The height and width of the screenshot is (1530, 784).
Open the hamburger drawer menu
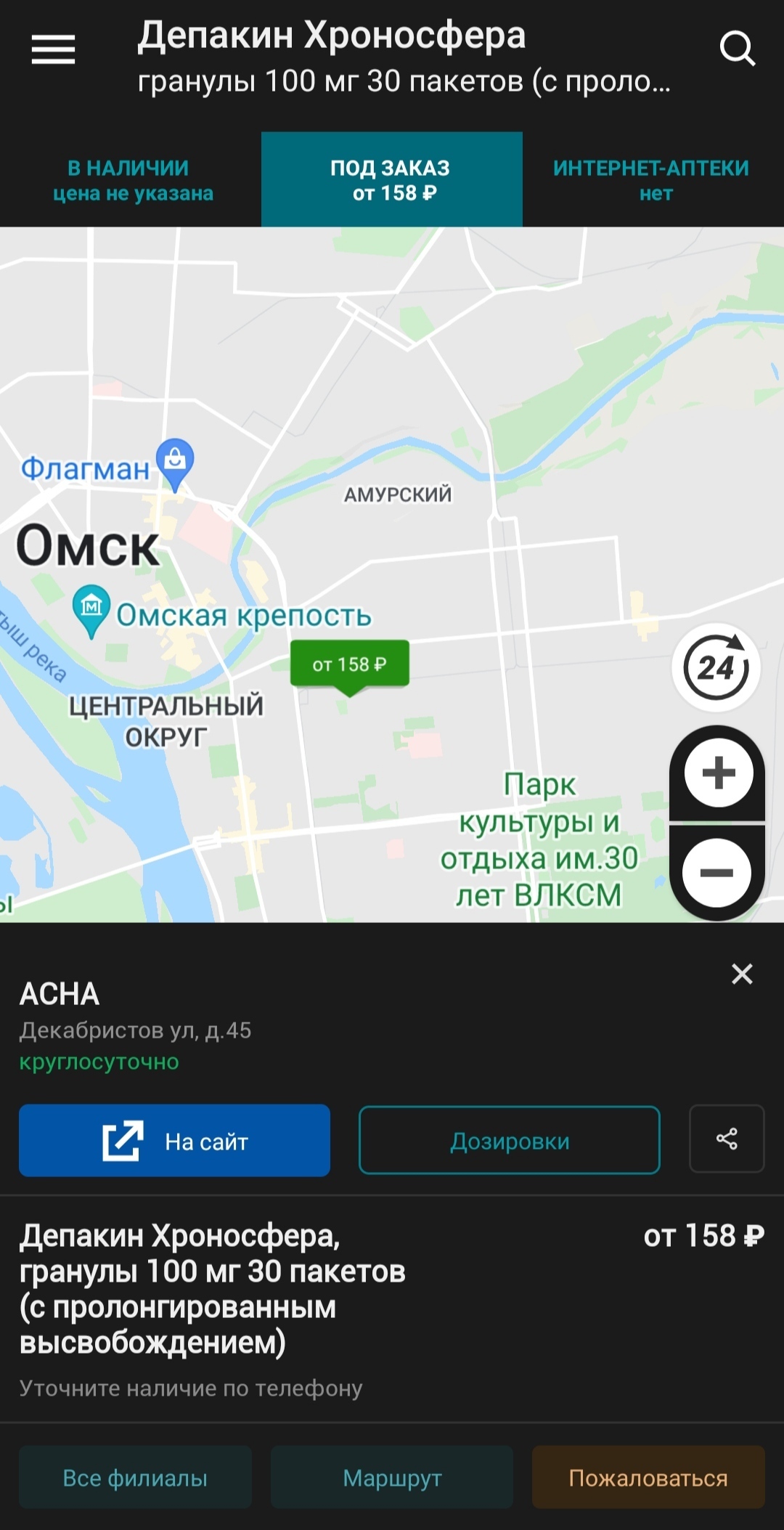click(53, 49)
